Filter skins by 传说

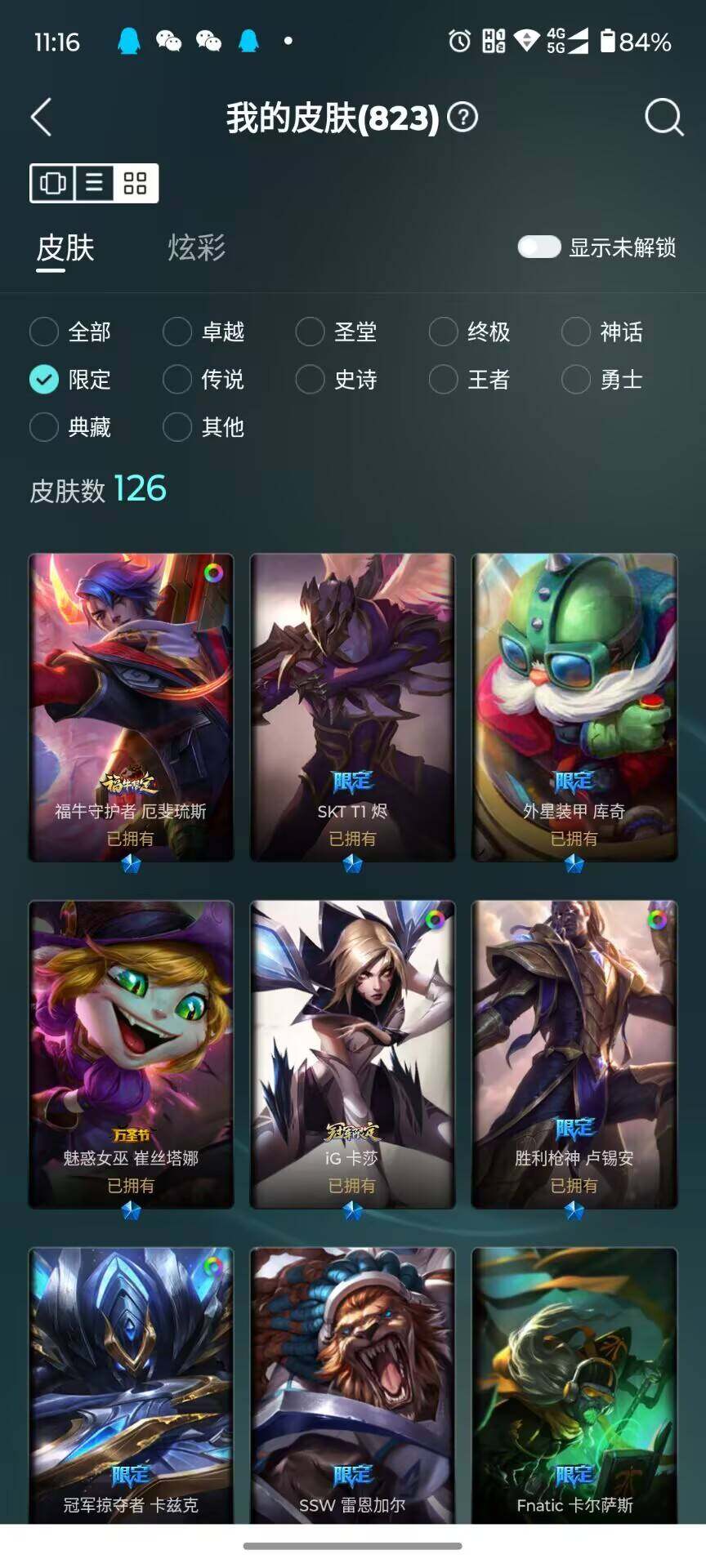(177, 379)
